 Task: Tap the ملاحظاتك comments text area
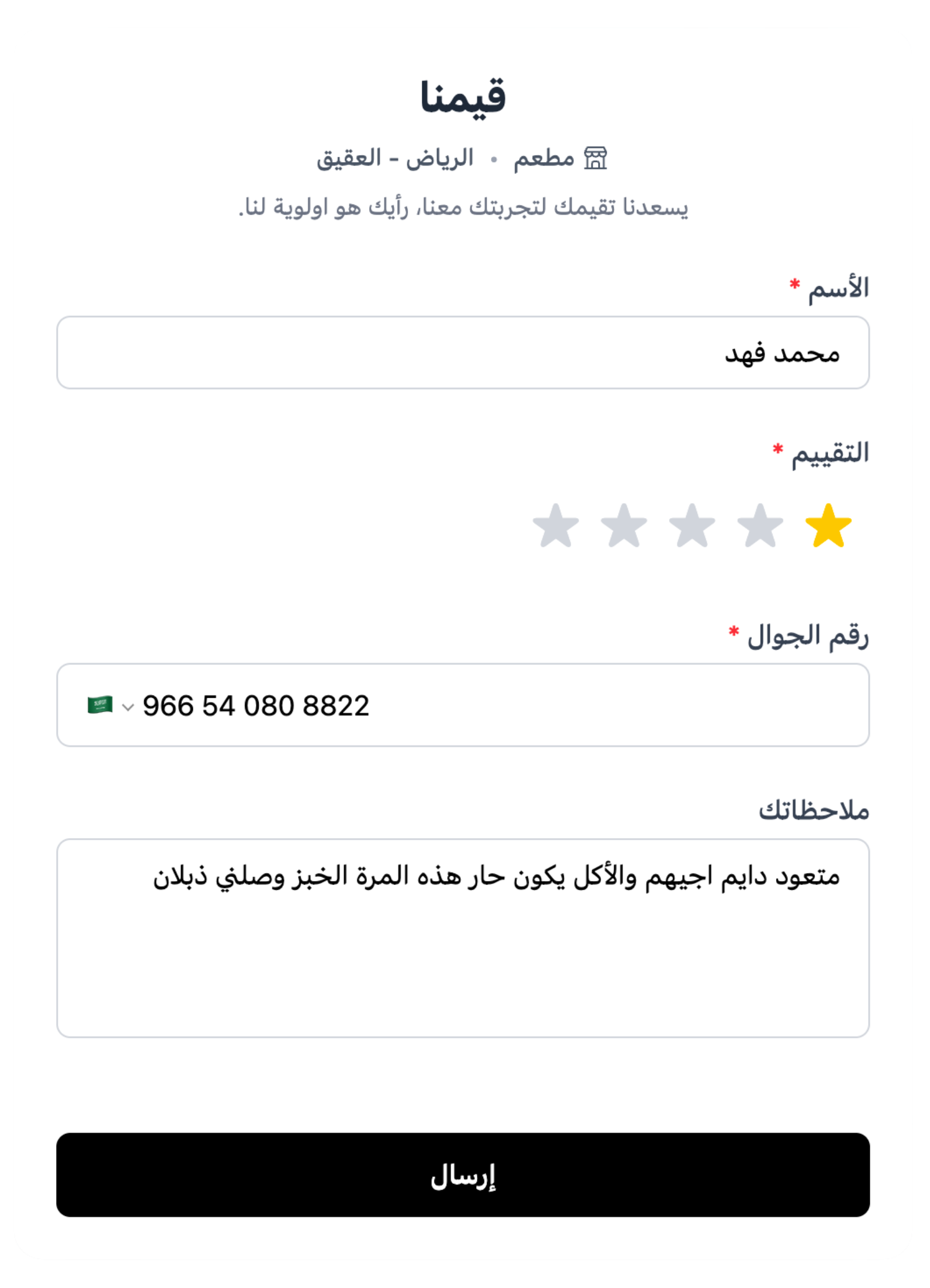462,939
